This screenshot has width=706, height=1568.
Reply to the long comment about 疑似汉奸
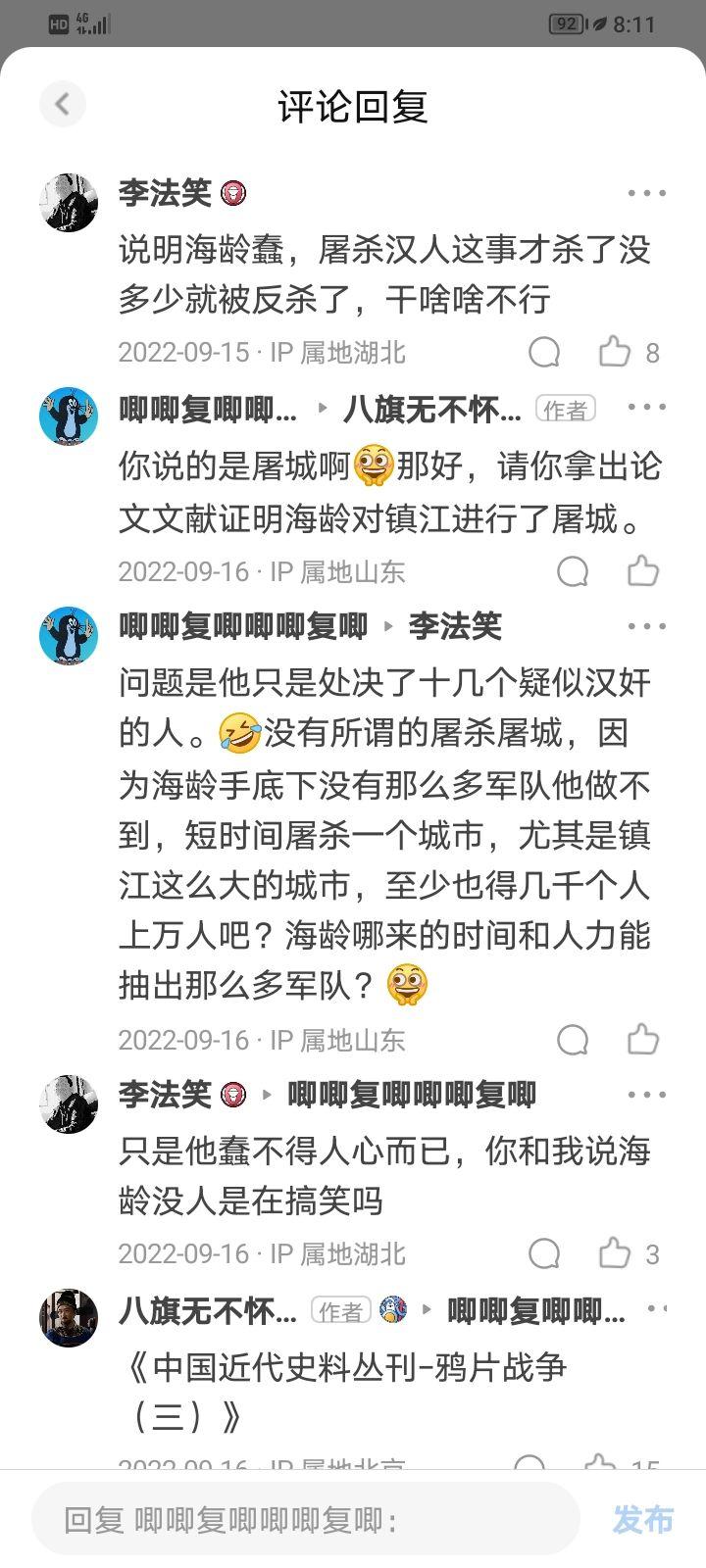click(x=573, y=1040)
